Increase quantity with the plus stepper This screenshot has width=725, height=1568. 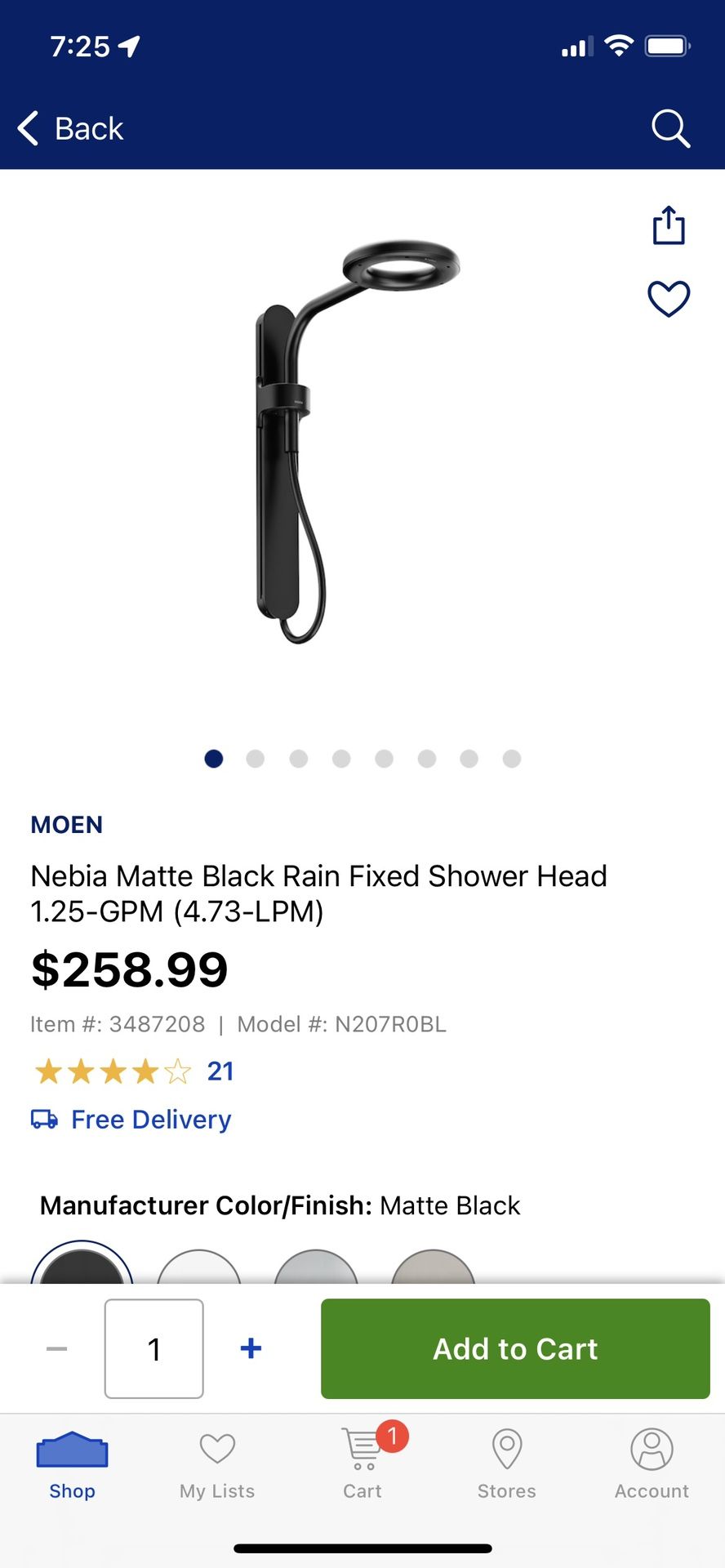pos(251,1348)
